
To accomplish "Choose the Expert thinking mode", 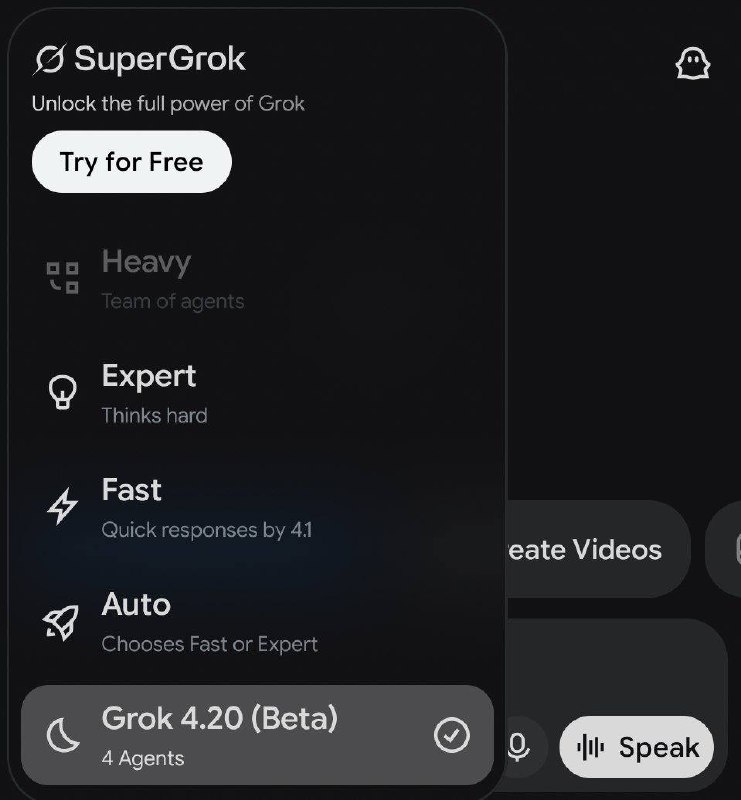I will (257, 393).
